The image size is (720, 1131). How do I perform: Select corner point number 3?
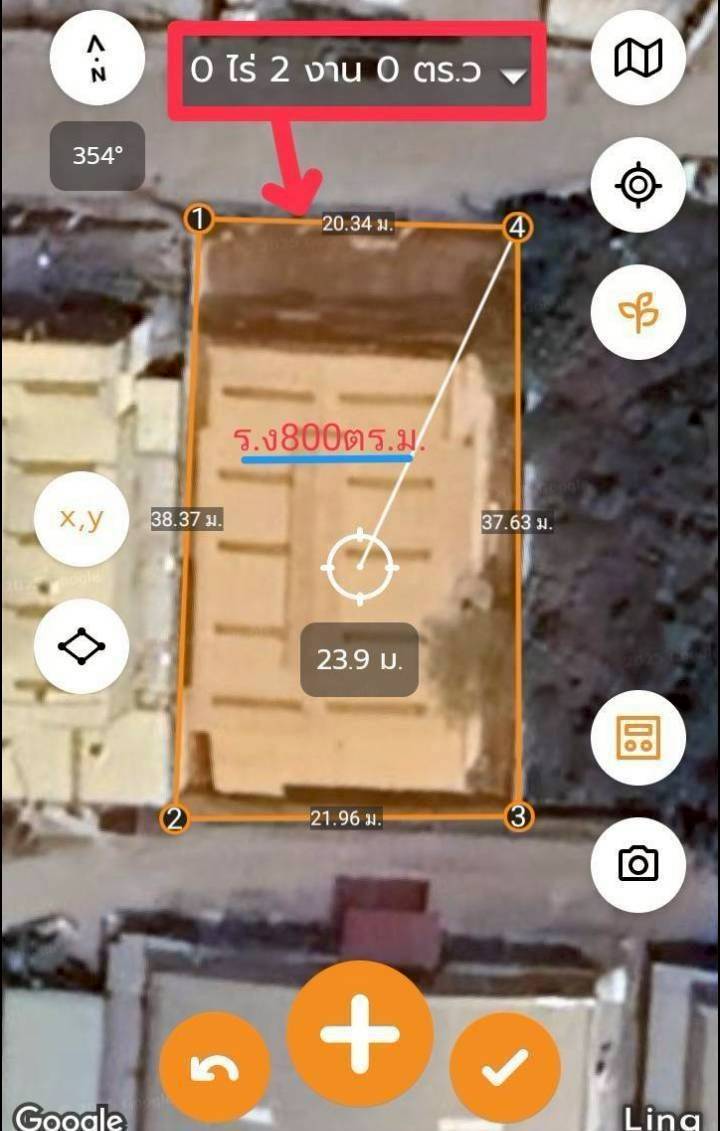click(518, 817)
